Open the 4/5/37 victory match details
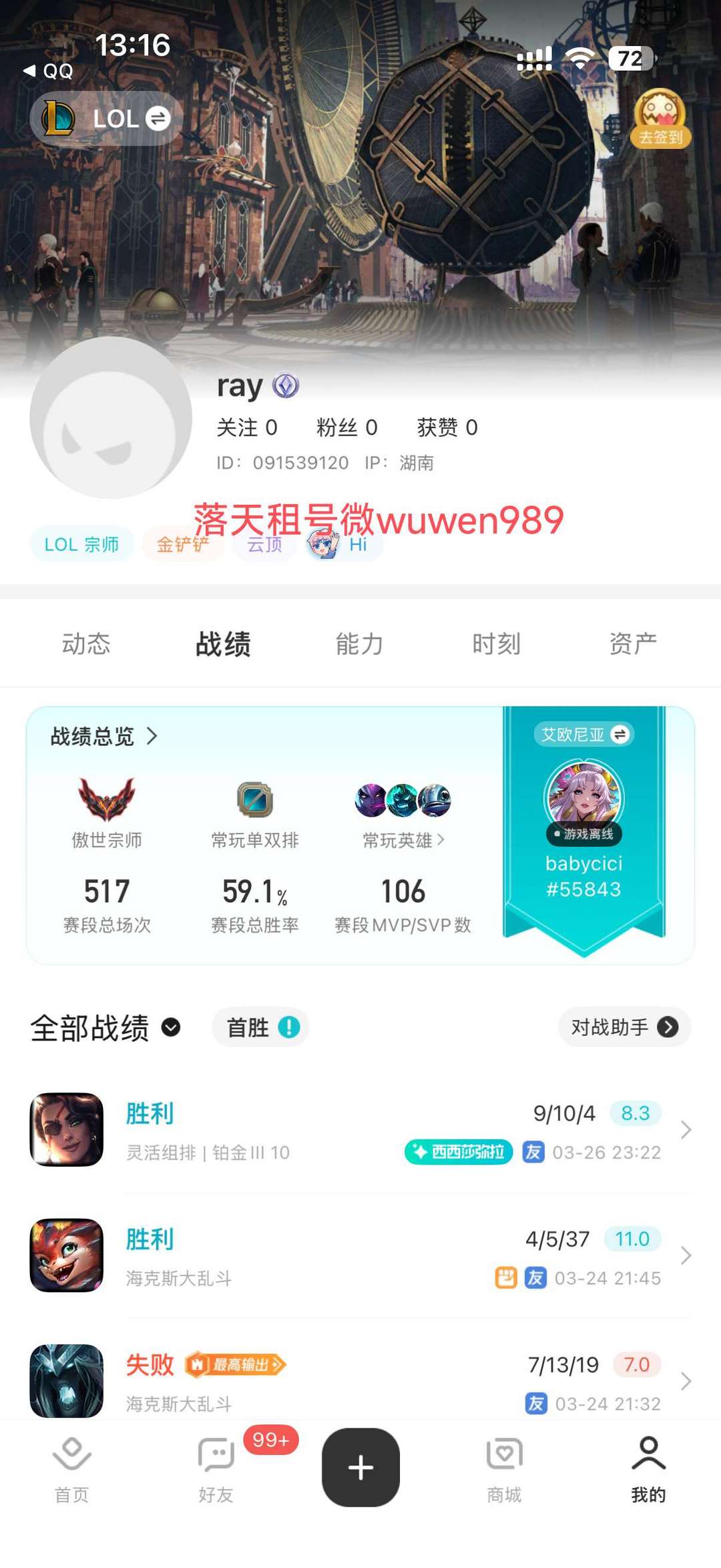 [360, 1255]
